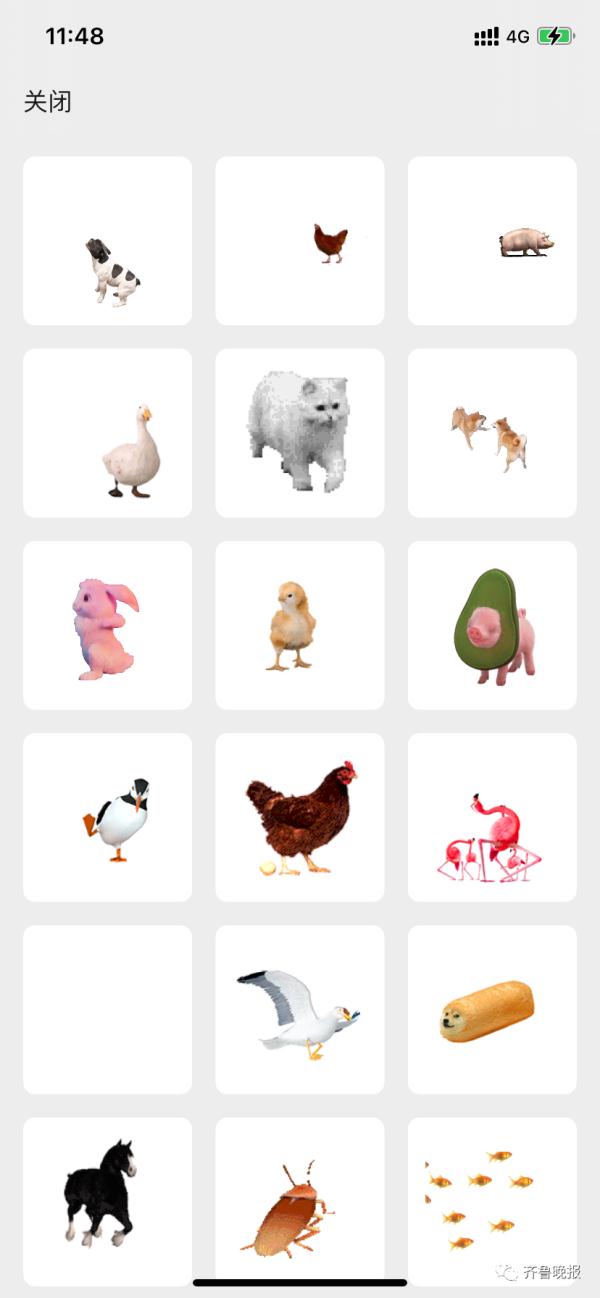Open the avocado pig tile

[492, 625]
